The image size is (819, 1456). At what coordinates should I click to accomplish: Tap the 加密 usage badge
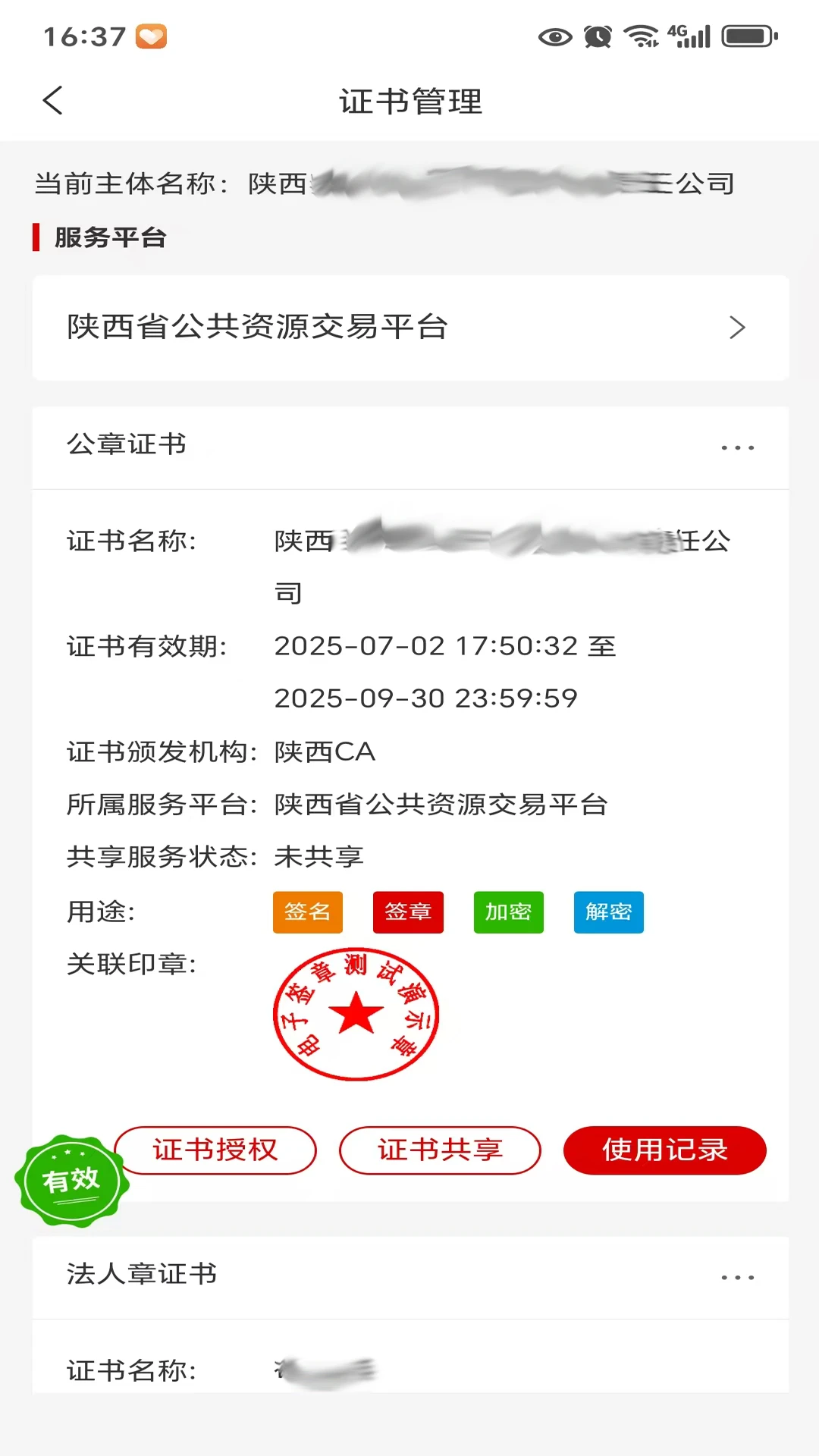click(x=508, y=912)
